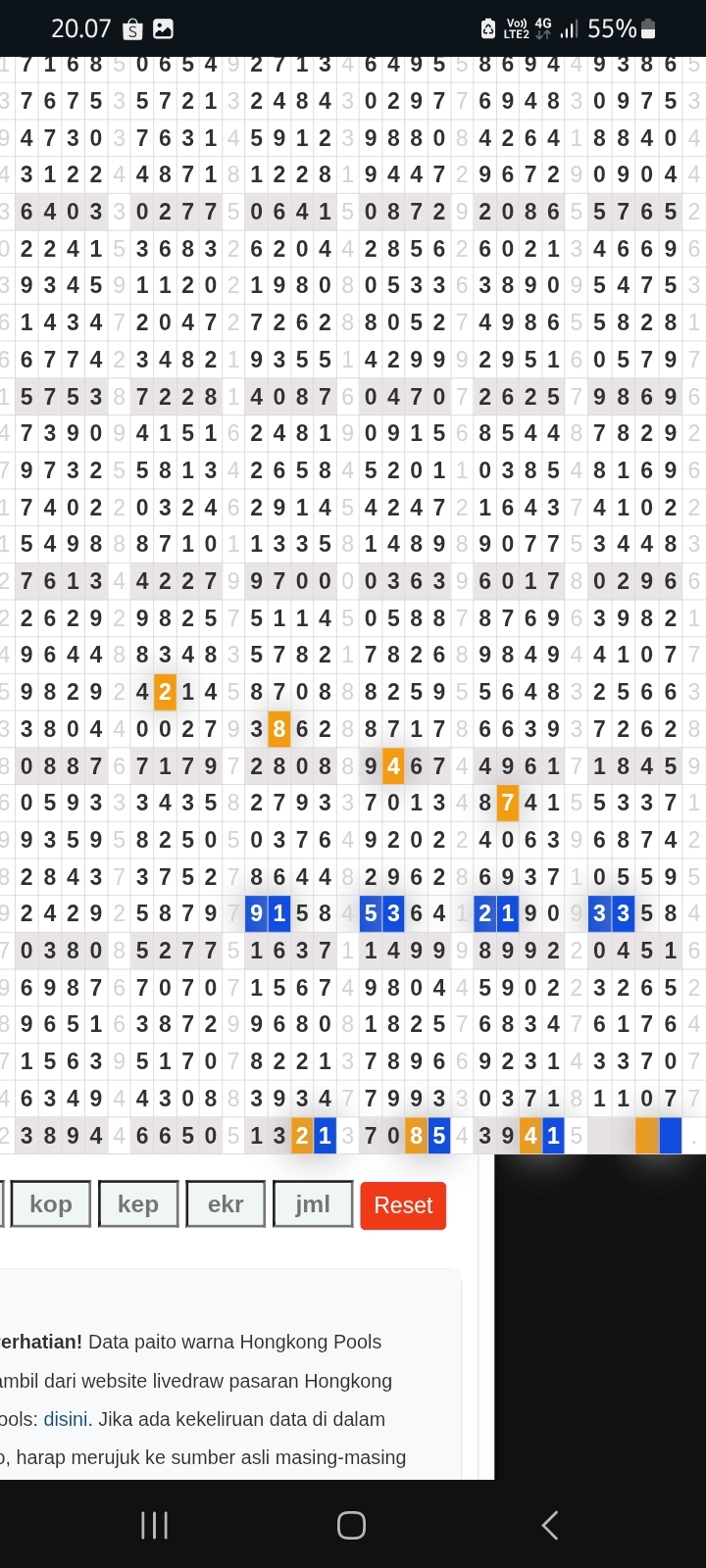Image resolution: width=706 pixels, height=1568 pixels.
Task: Open the disini livedraw link
Action: click(65, 1419)
